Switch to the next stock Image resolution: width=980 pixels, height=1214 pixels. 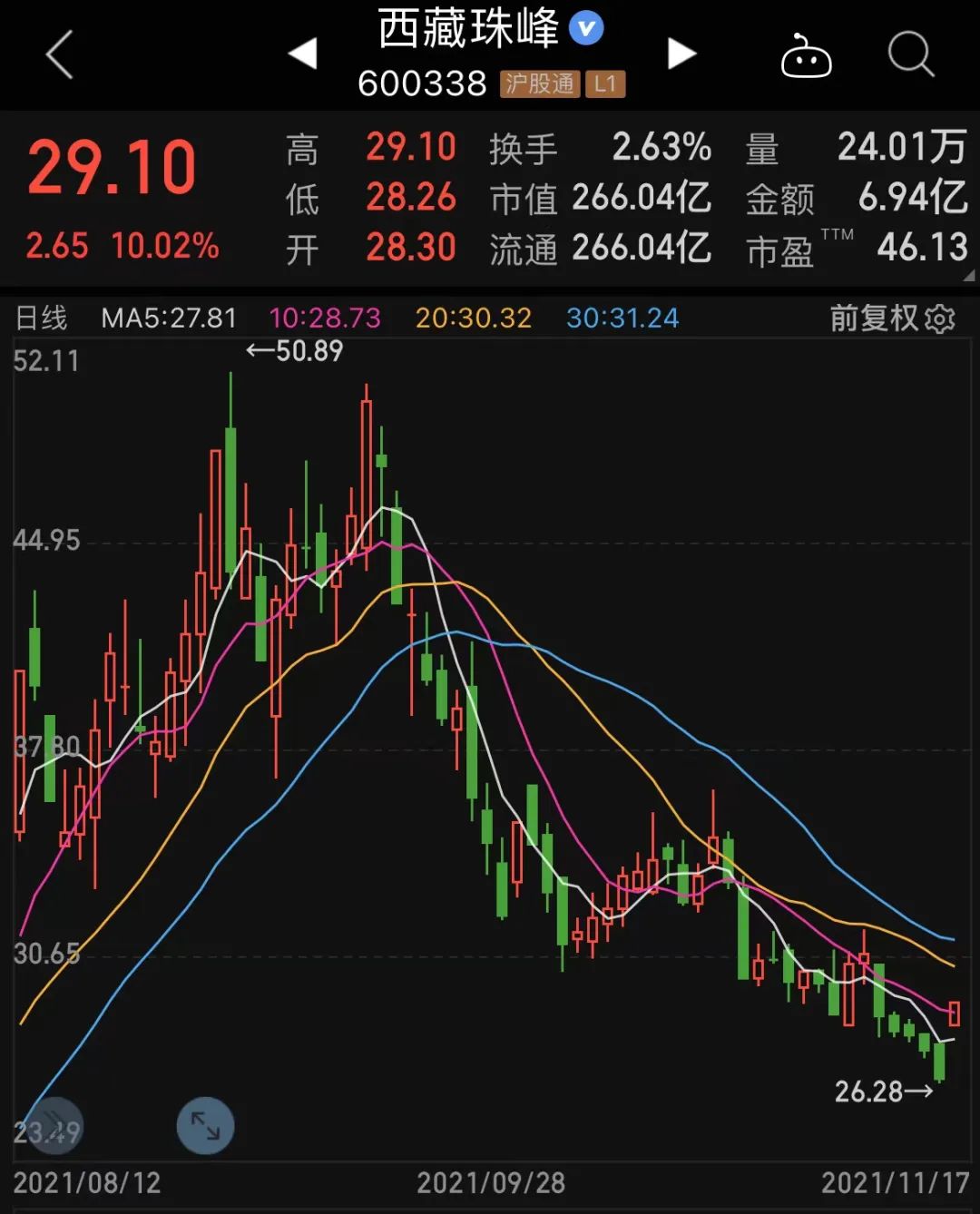681,54
